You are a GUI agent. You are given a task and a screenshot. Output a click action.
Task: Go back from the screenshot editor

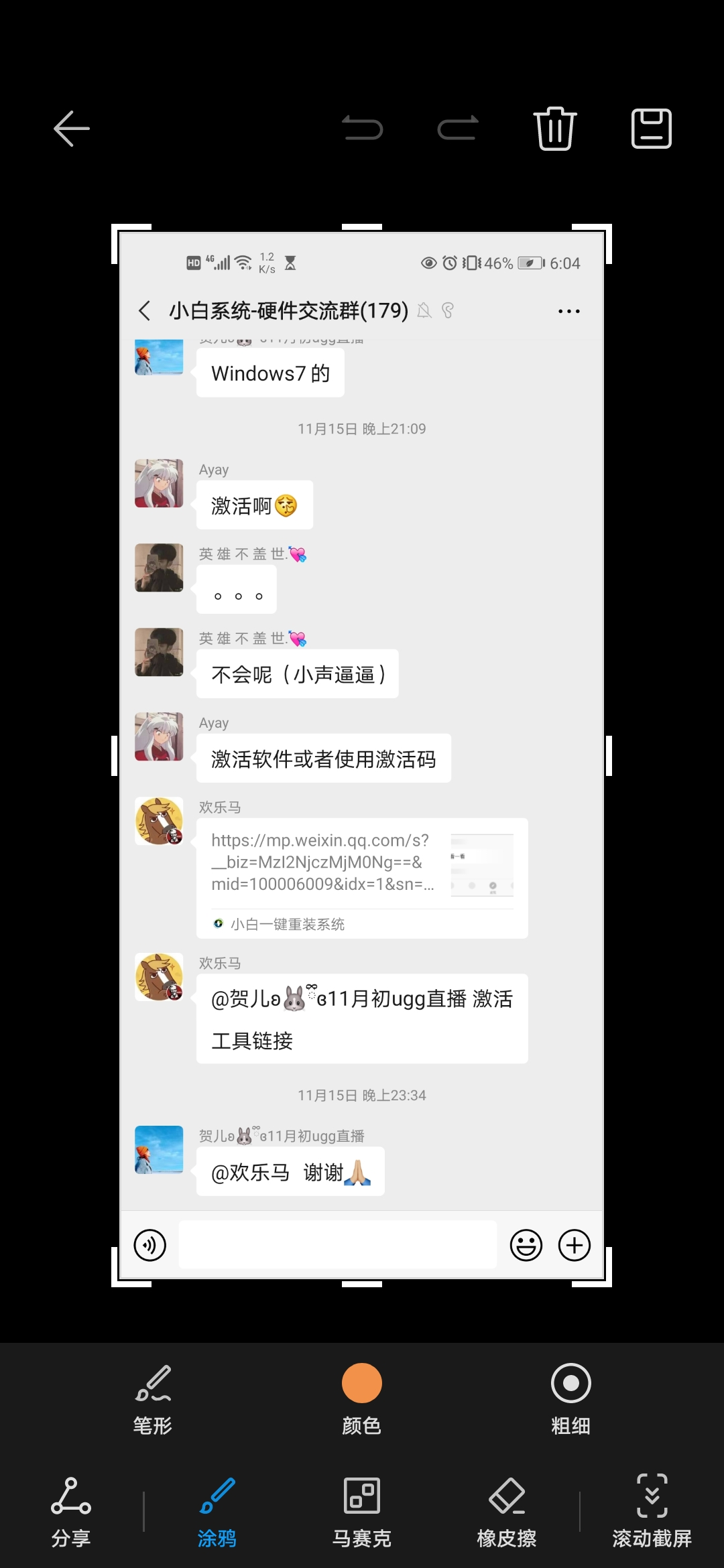coord(72,129)
